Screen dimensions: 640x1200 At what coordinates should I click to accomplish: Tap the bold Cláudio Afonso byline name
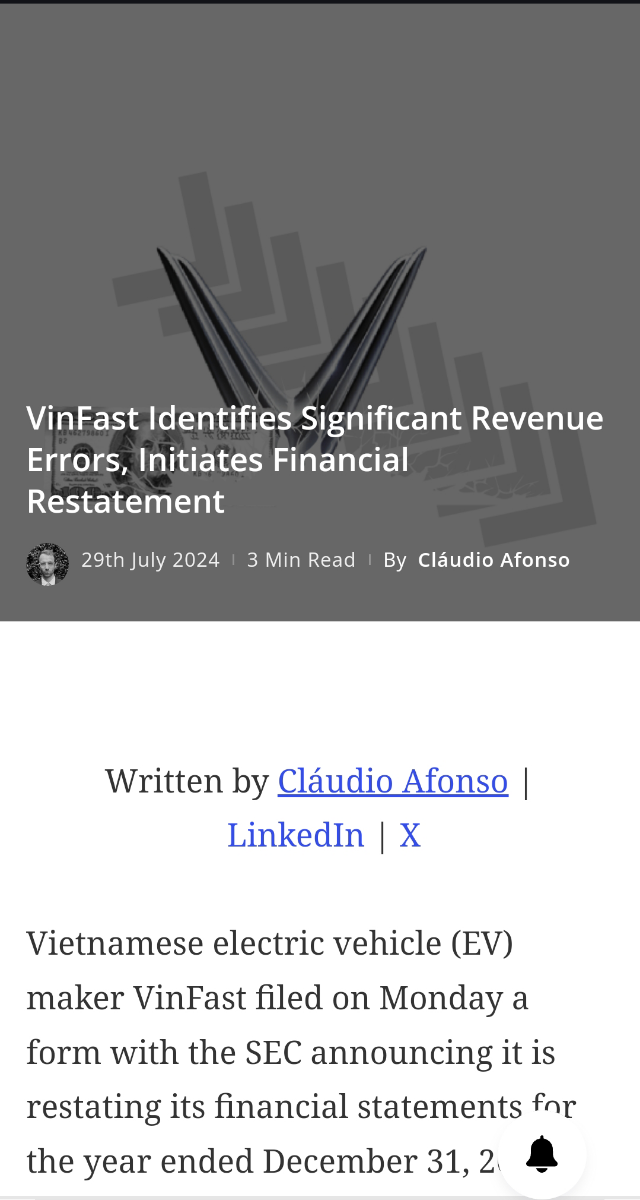point(493,560)
